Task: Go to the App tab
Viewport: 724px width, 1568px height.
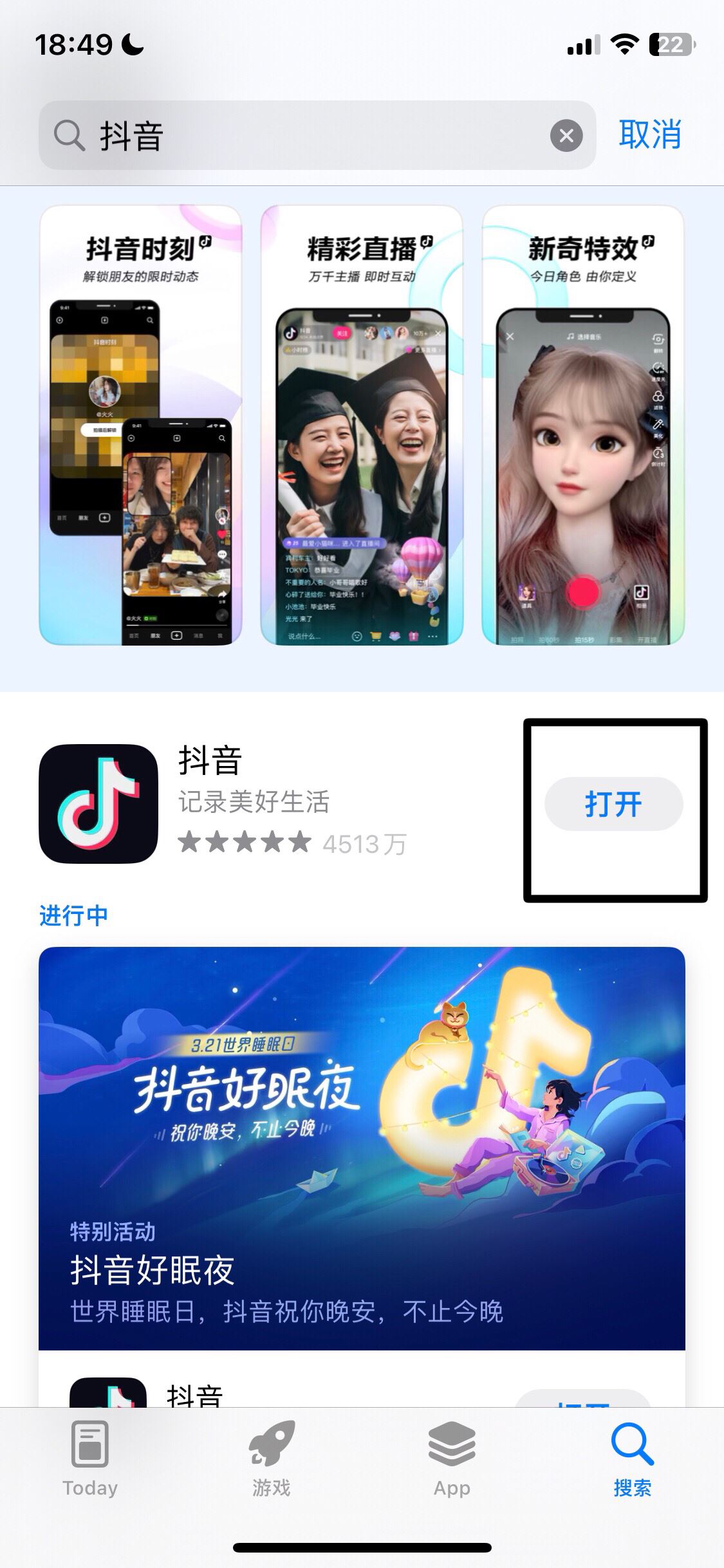Action: [452, 1460]
